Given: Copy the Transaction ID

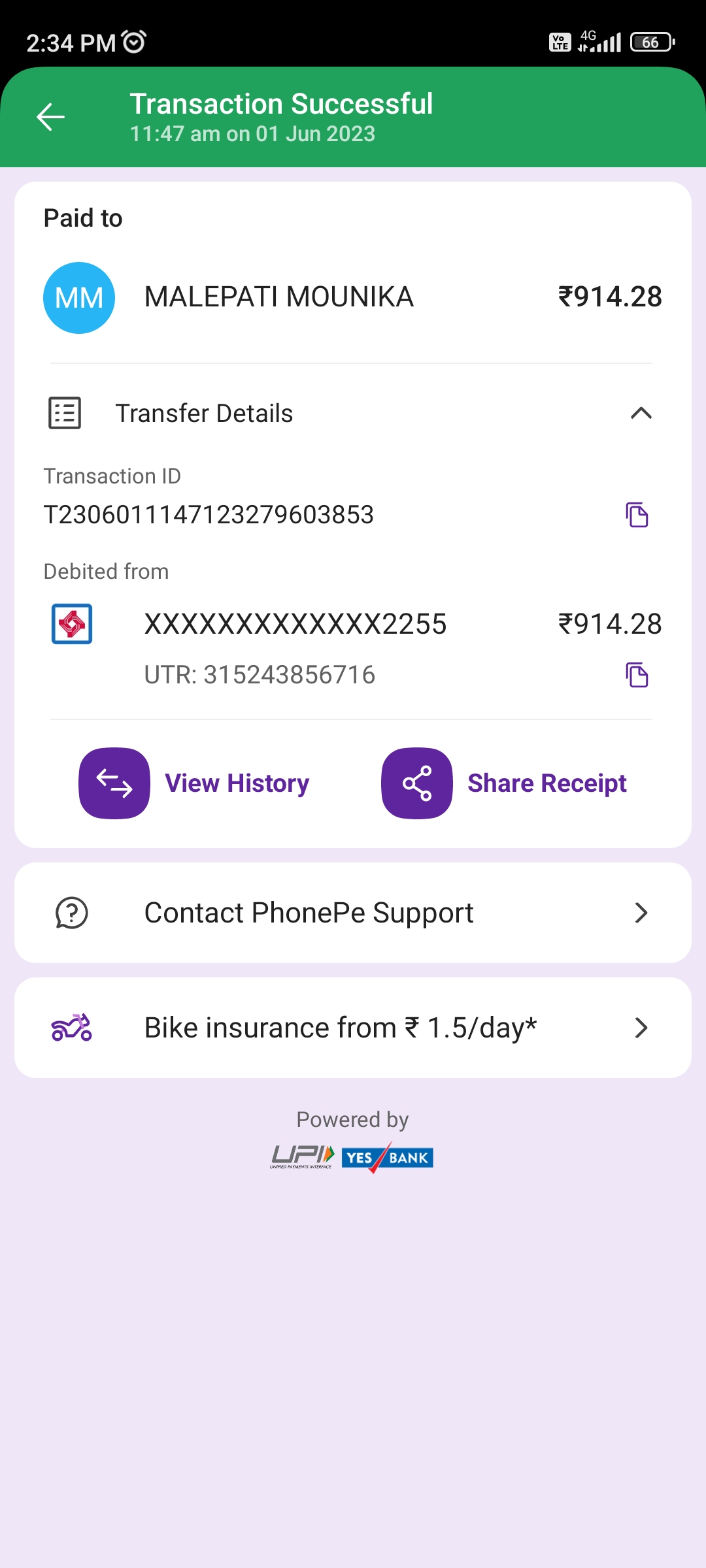Looking at the screenshot, I should click(637, 515).
